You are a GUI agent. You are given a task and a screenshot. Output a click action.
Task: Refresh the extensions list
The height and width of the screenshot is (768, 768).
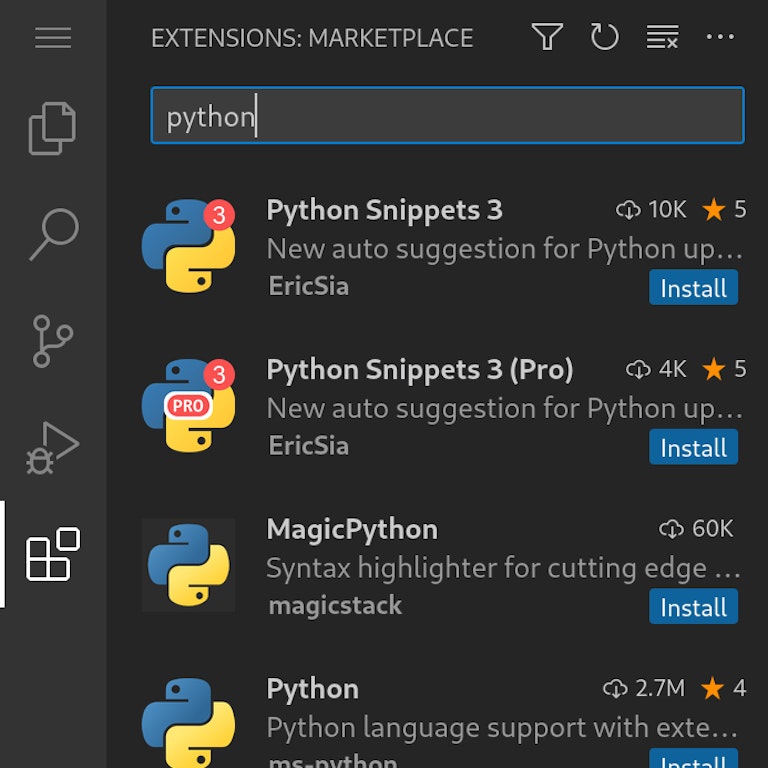pyautogui.click(x=604, y=38)
